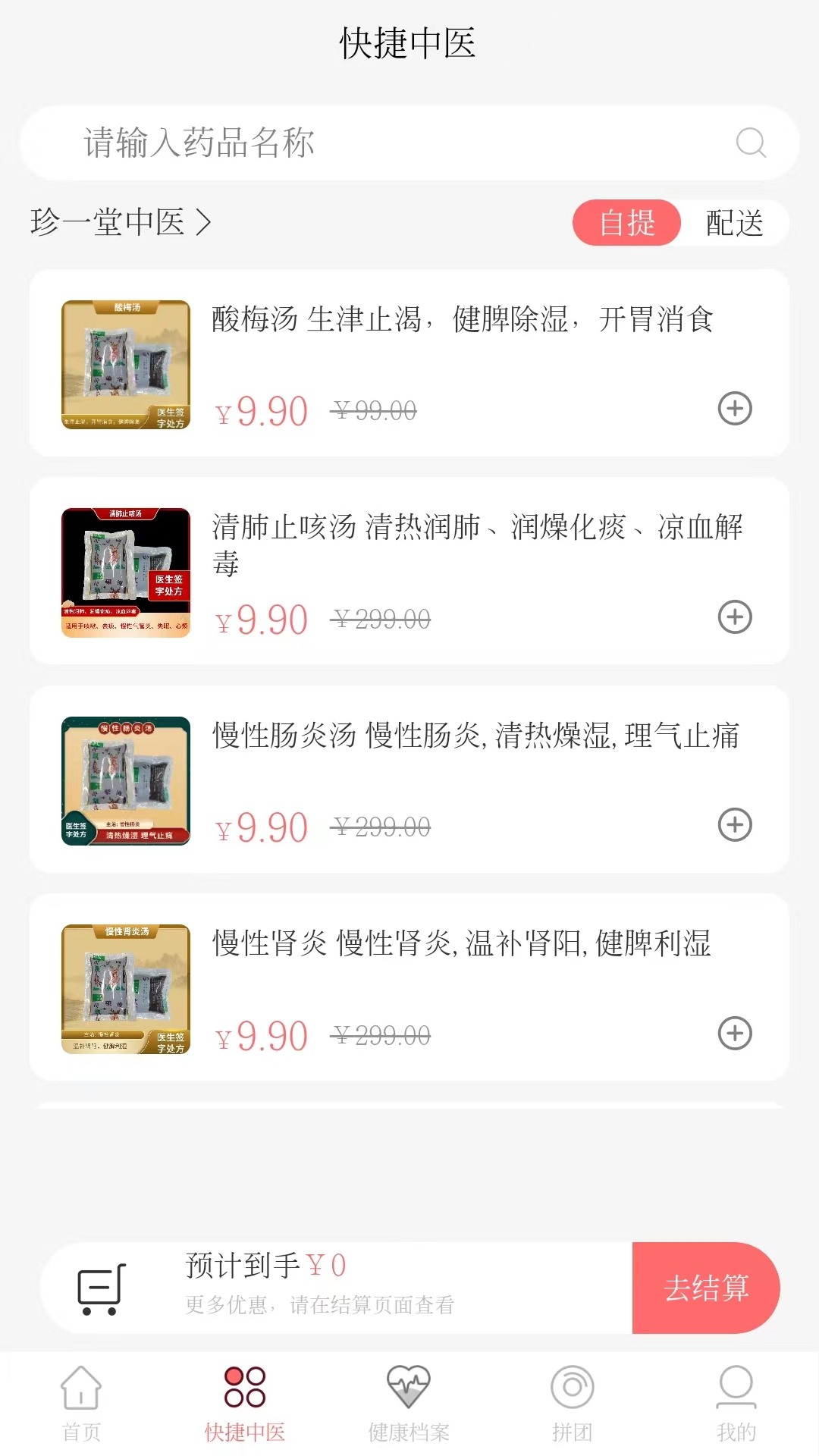Viewport: 819px width, 1456px height.
Task: Open the 酸梅汤 product card
Action: point(461,320)
